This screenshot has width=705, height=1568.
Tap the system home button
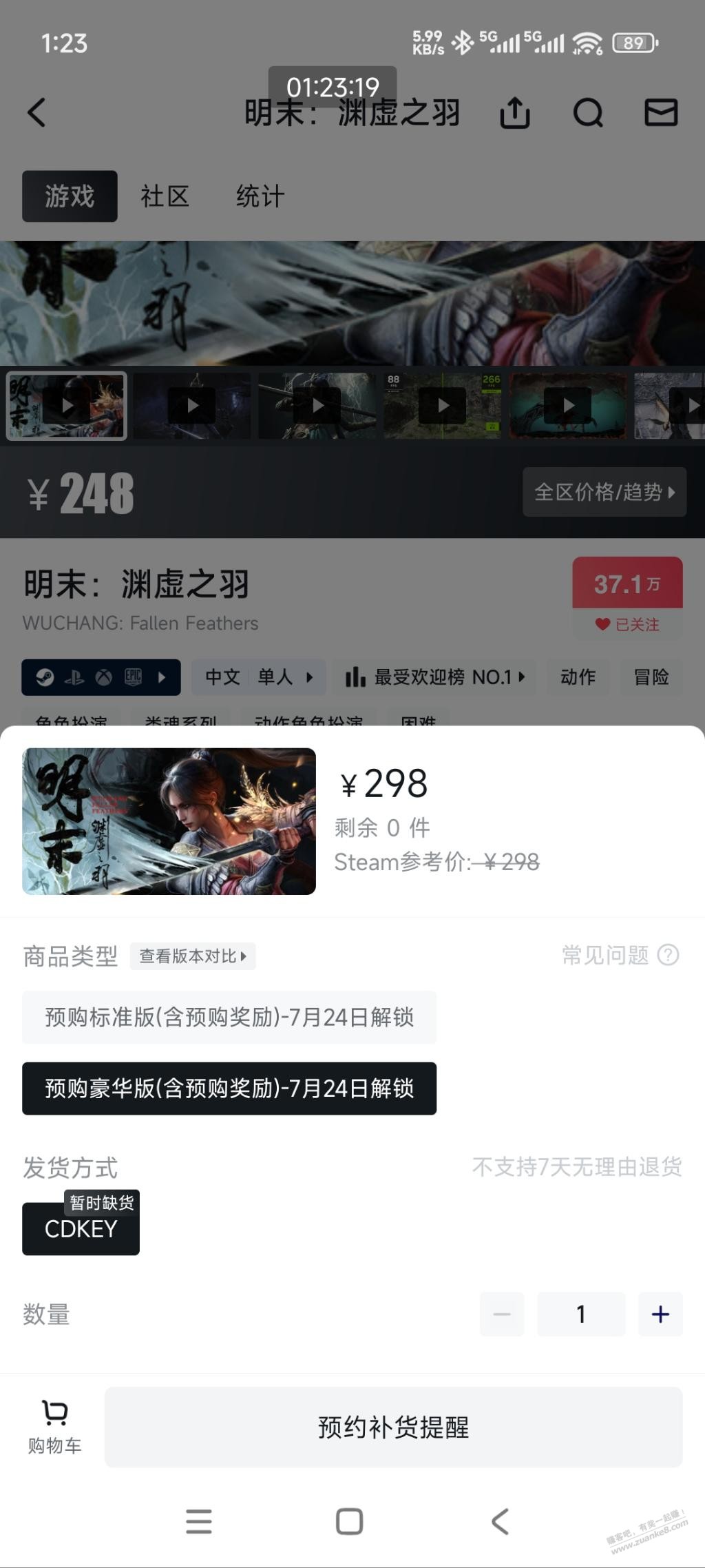coord(349,1521)
